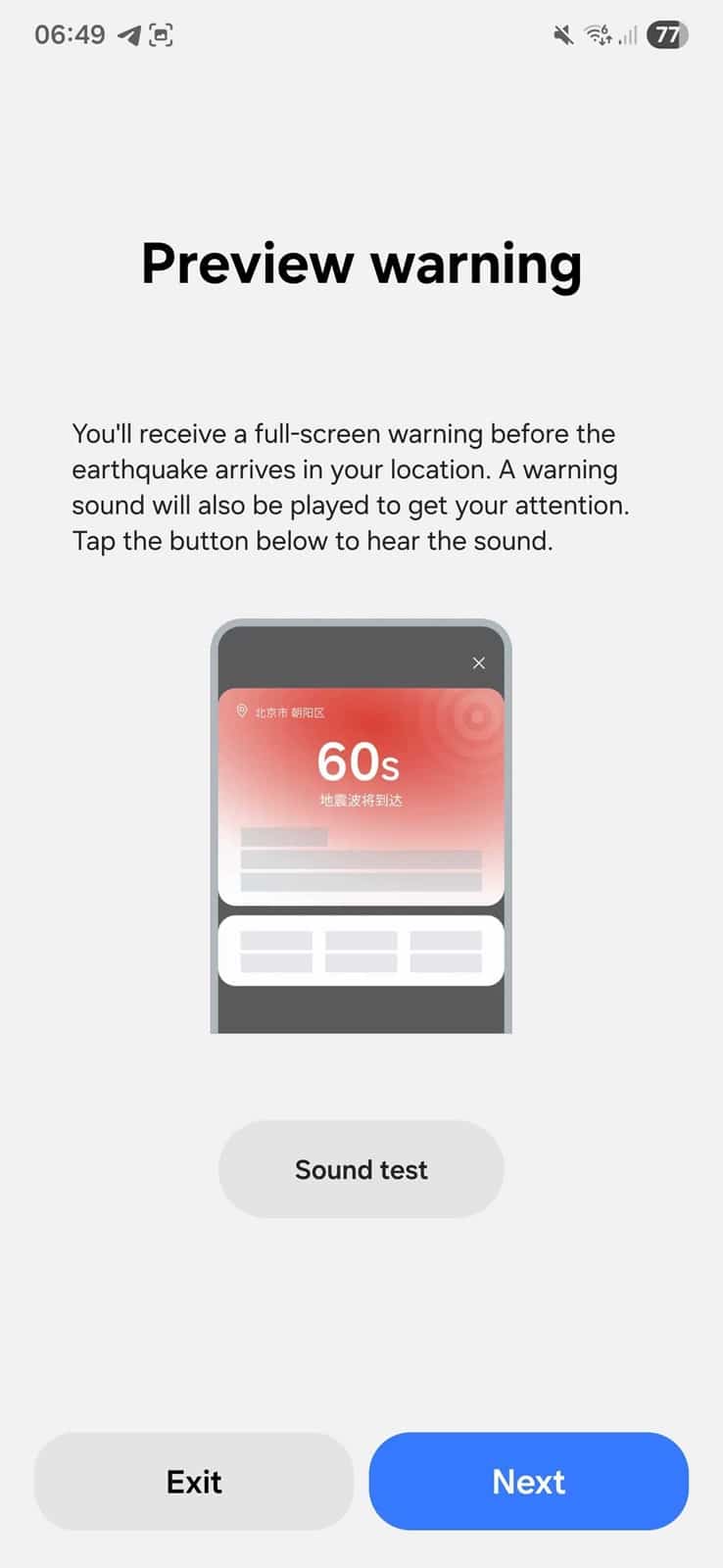Continue with the Next button

coord(528,1481)
